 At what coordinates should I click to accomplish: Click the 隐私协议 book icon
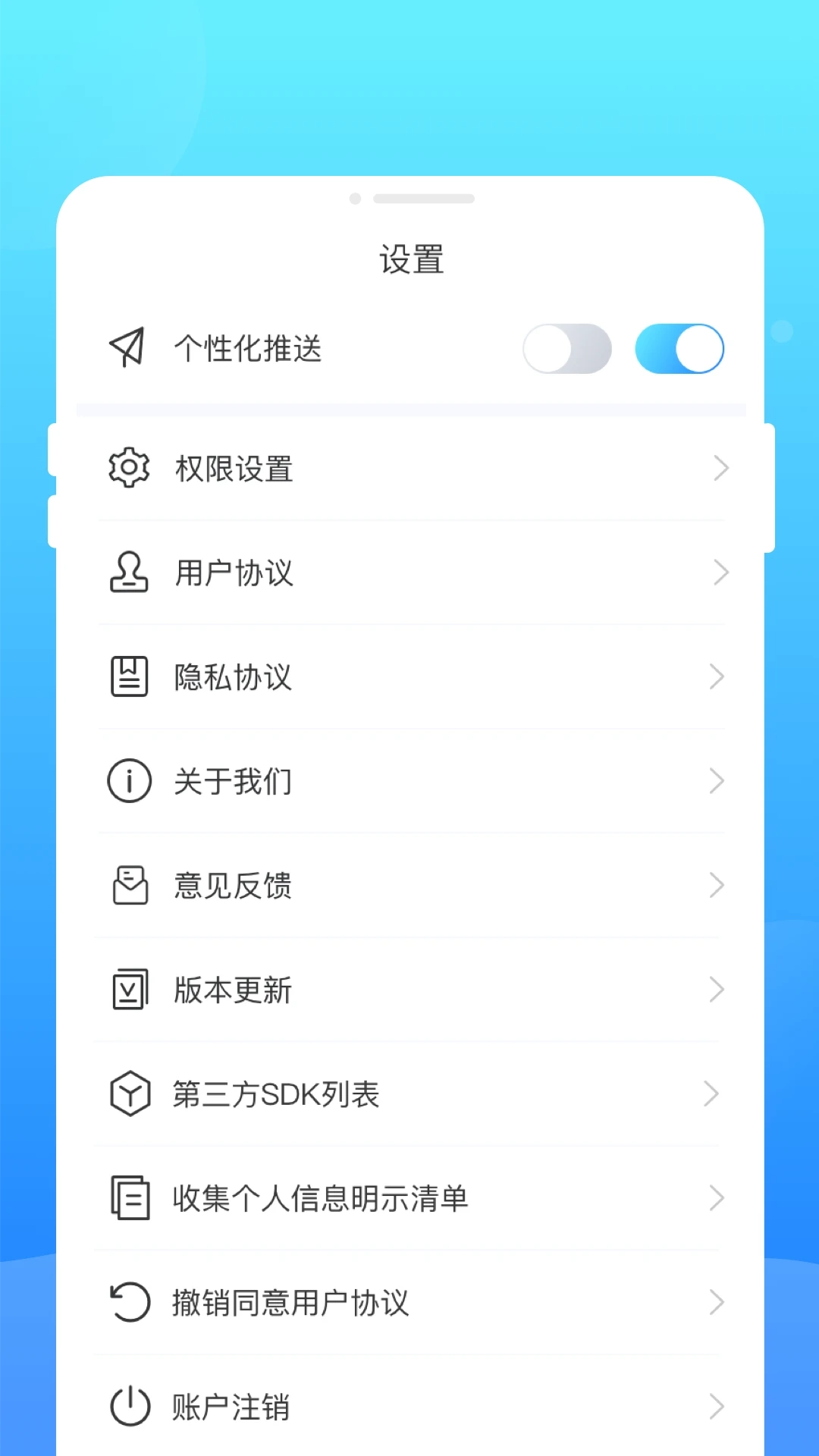[128, 676]
